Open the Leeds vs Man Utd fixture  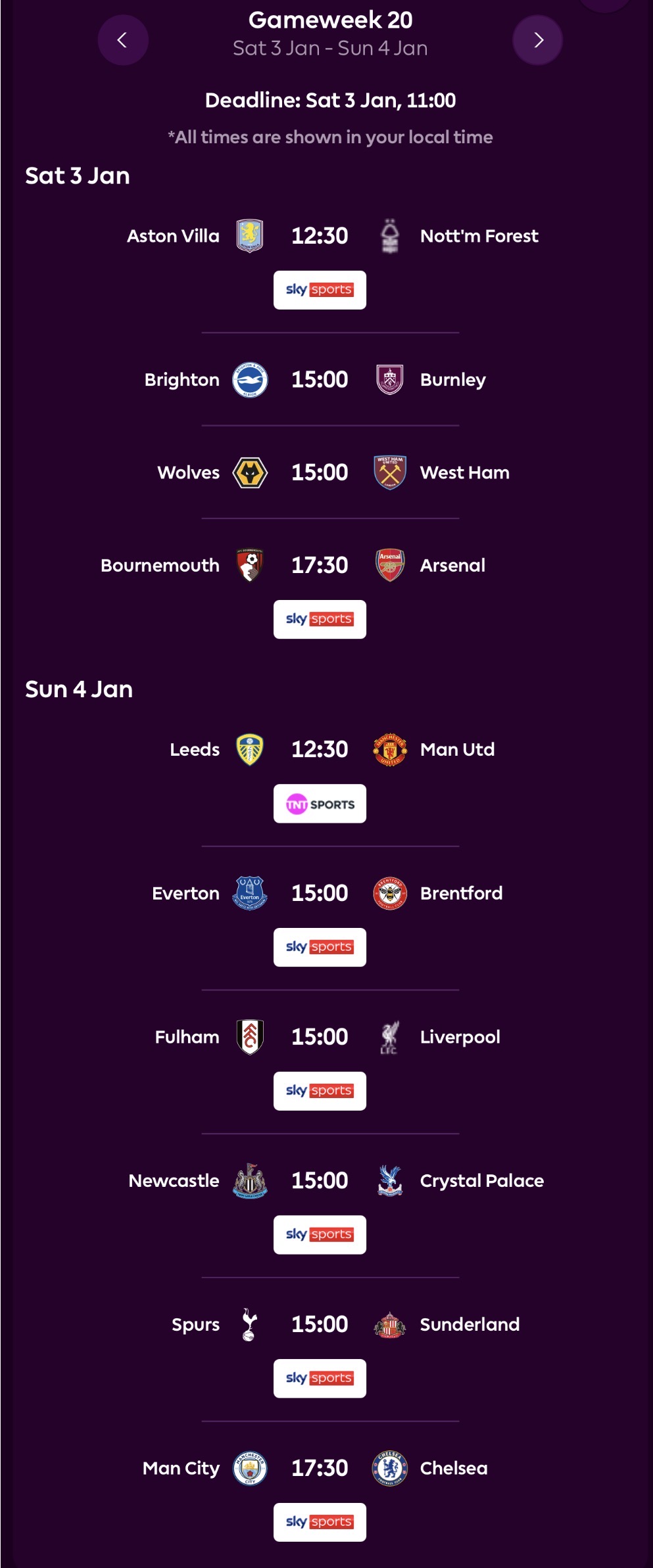[320, 749]
